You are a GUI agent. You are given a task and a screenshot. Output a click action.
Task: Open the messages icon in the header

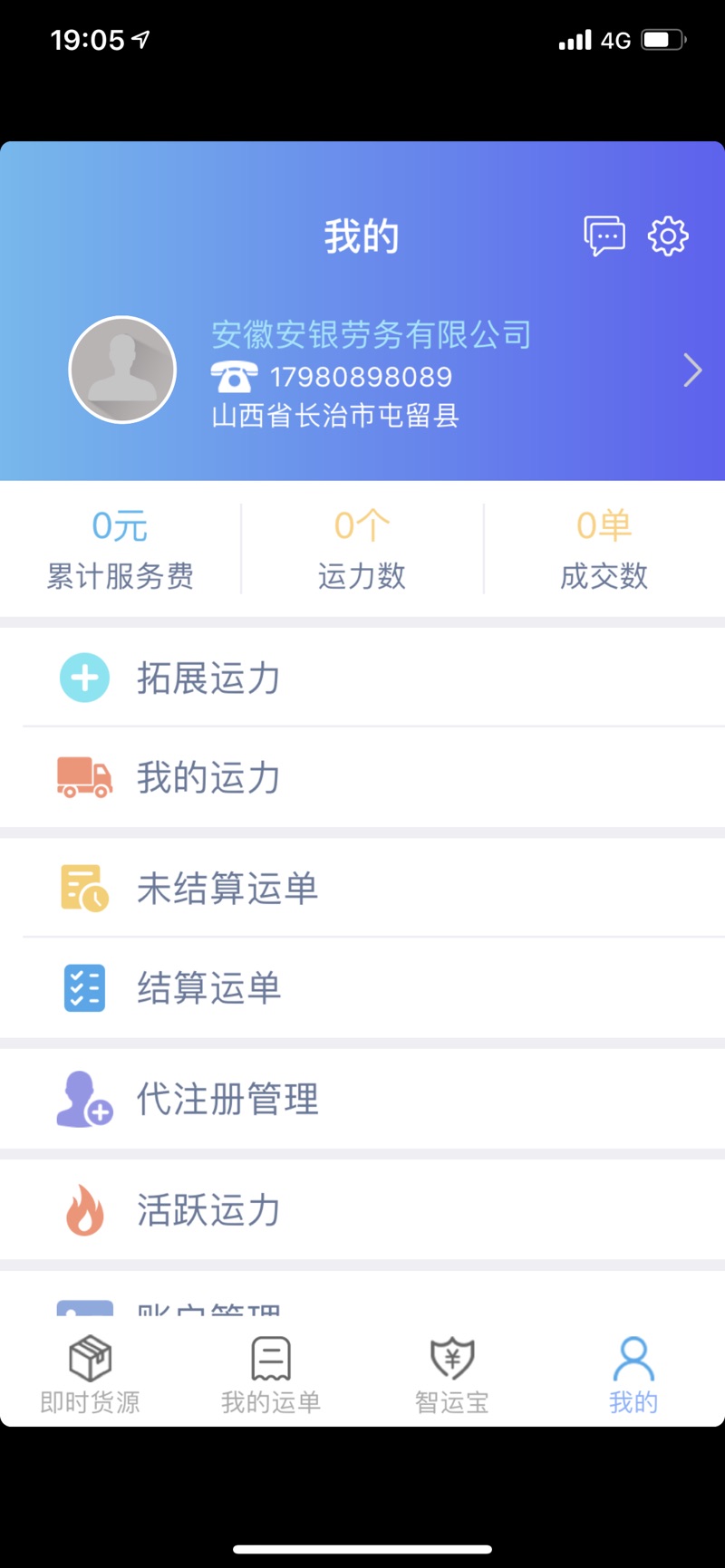pos(604,236)
